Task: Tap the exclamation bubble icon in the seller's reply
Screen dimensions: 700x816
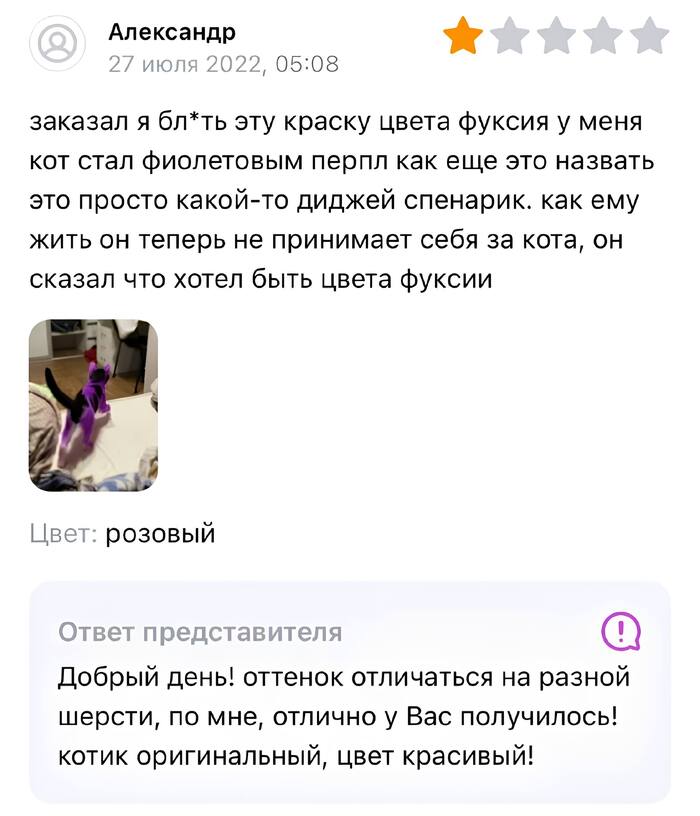Action: 620,631
